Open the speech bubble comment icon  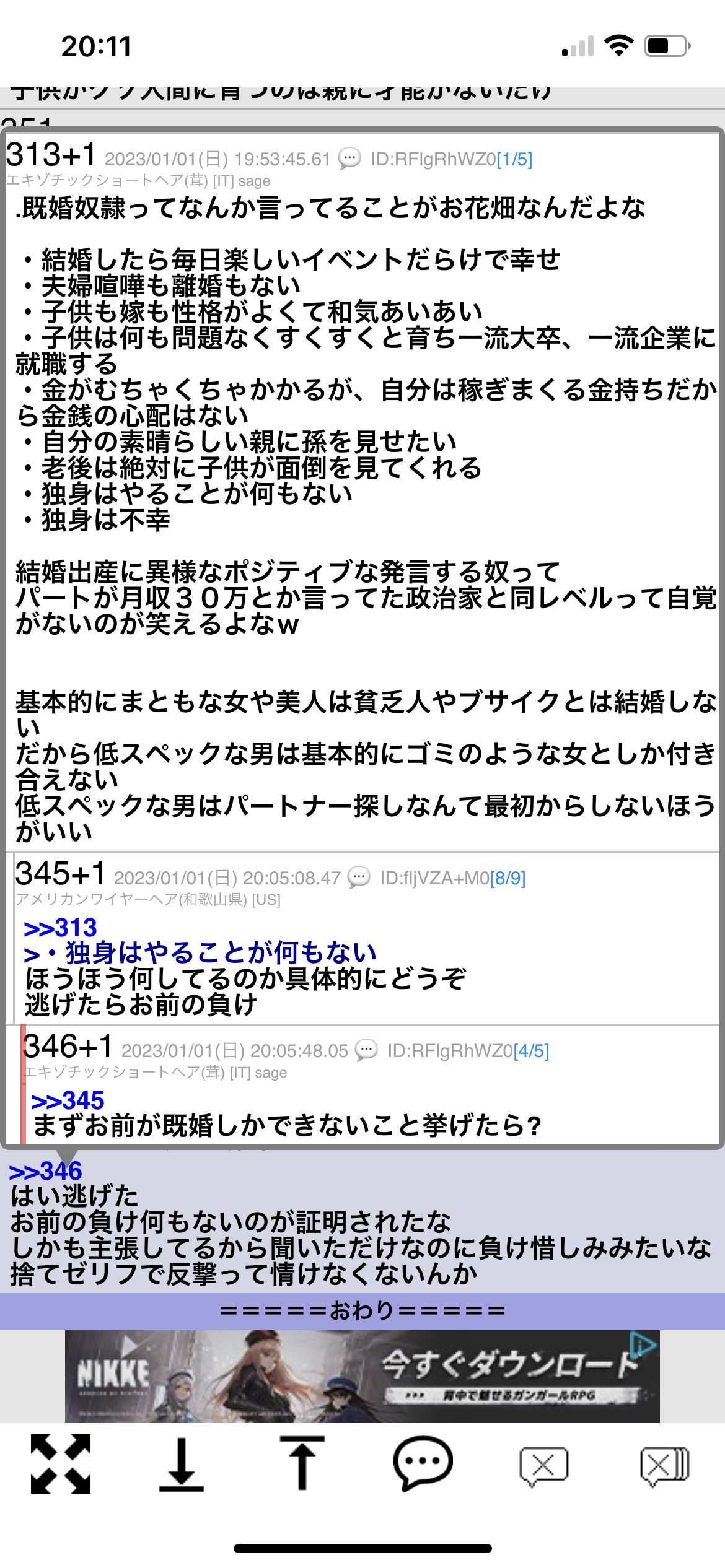tap(423, 1464)
